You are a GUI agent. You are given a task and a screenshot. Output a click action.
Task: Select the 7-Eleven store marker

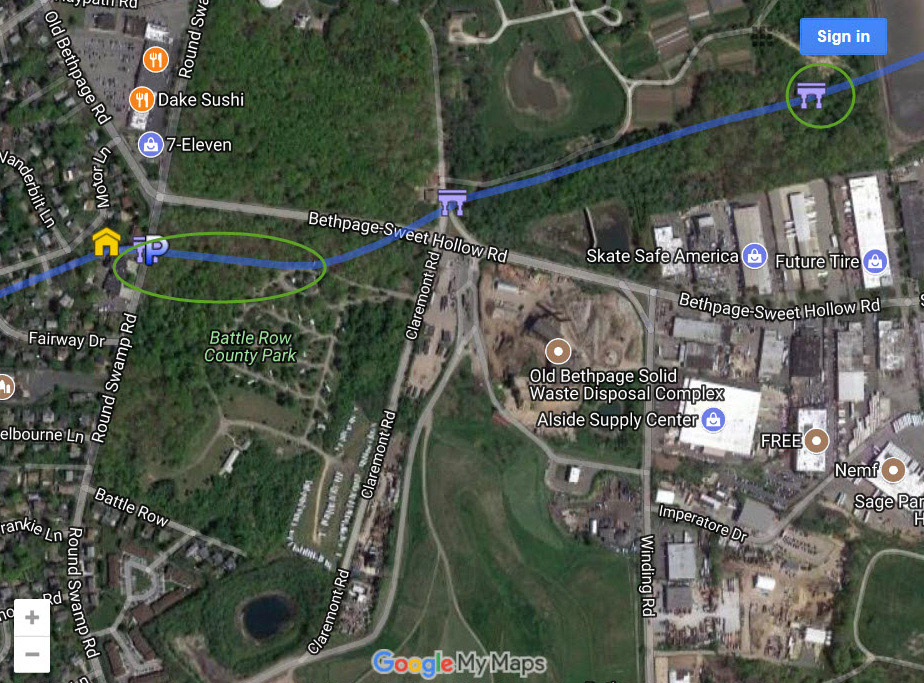click(x=150, y=145)
